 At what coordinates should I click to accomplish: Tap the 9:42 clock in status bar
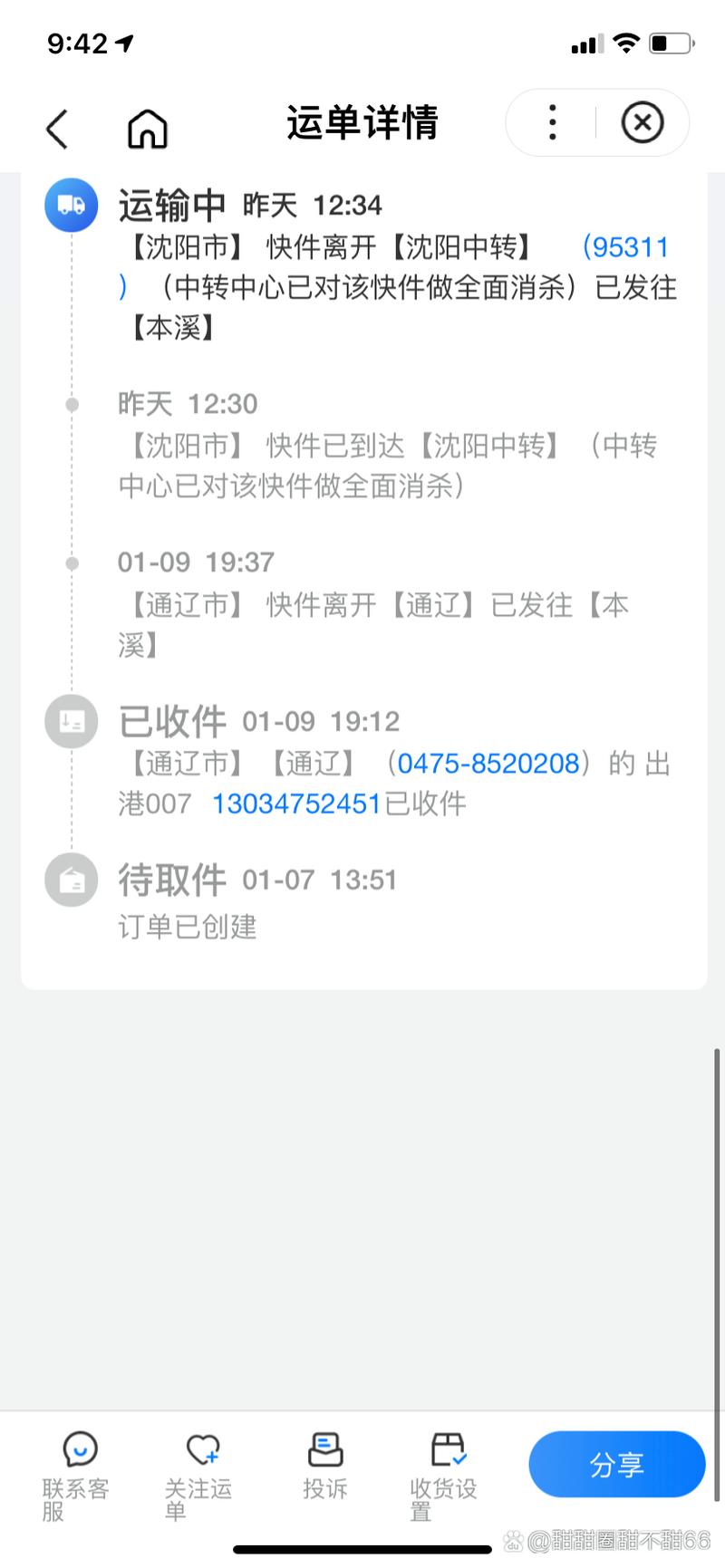point(68,41)
